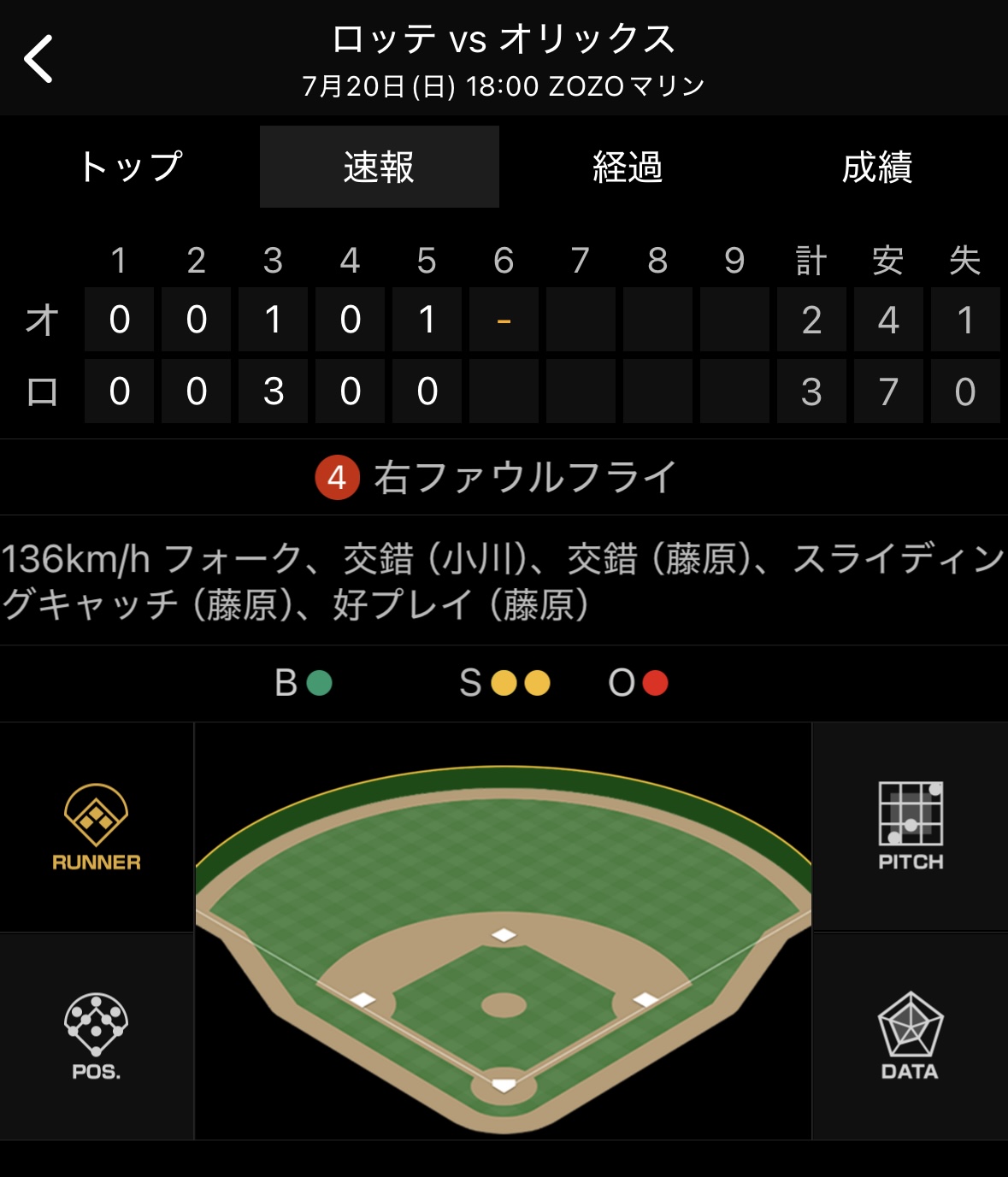
Task: Show the POS. fielding positions view
Action: tap(97, 1036)
